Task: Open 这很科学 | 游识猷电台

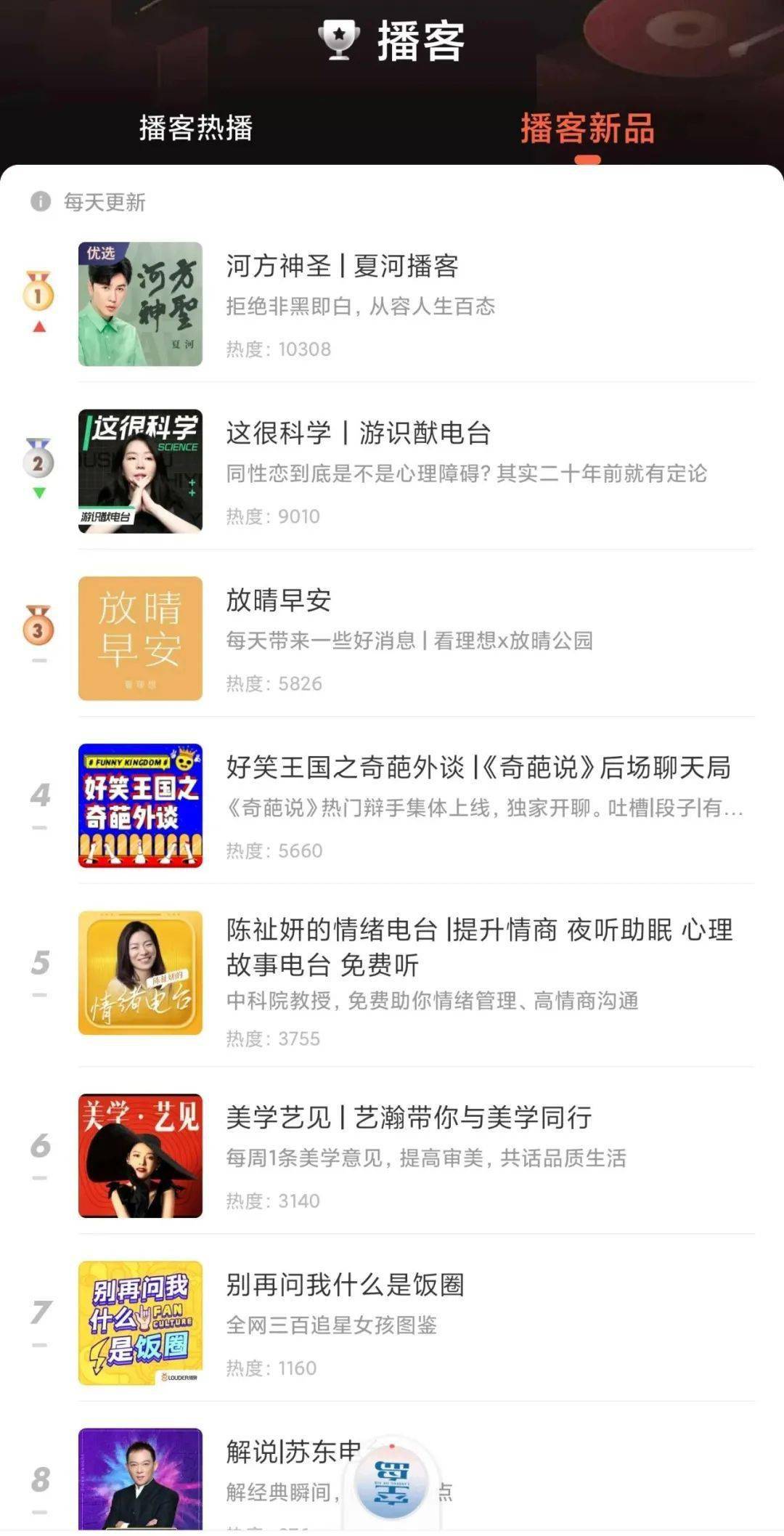Action: (358, 433)
